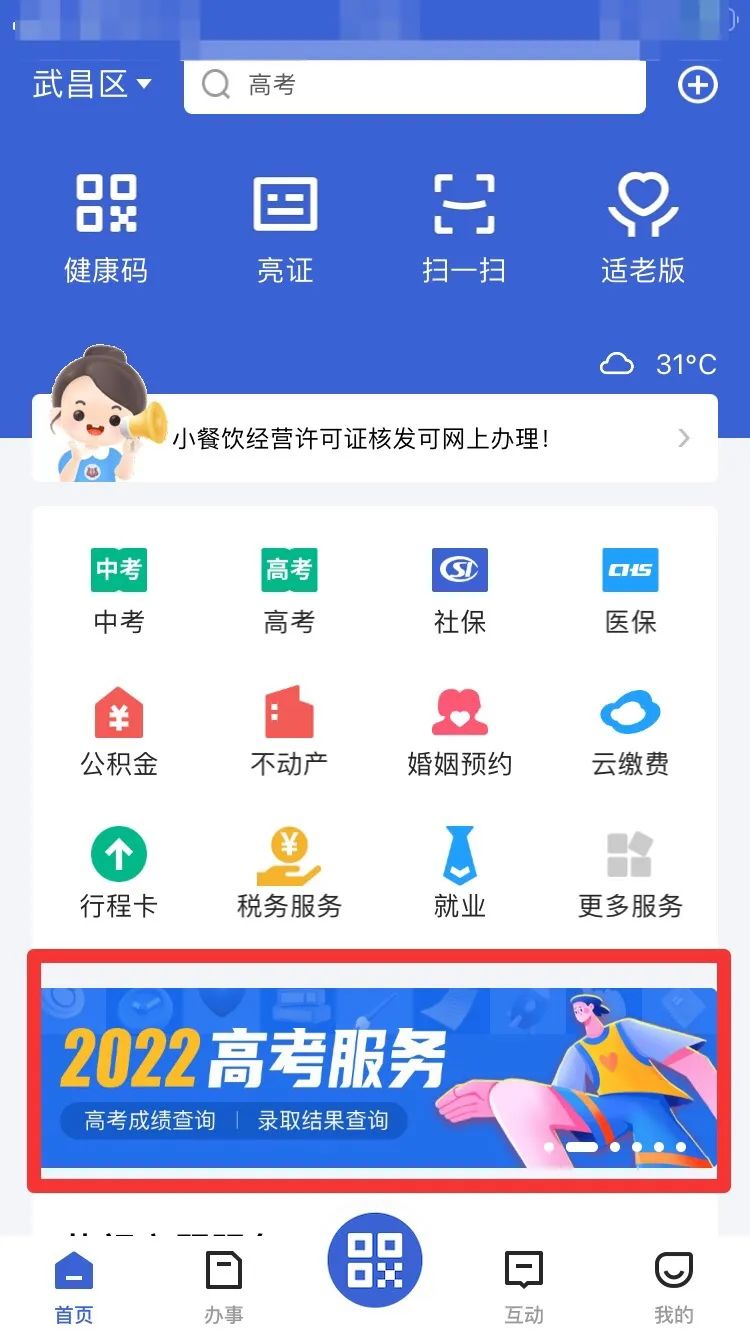The image size is (750, 1334).
Task: Open 健康码 health code
Action: pyautogui.click(x=106, y=228)
